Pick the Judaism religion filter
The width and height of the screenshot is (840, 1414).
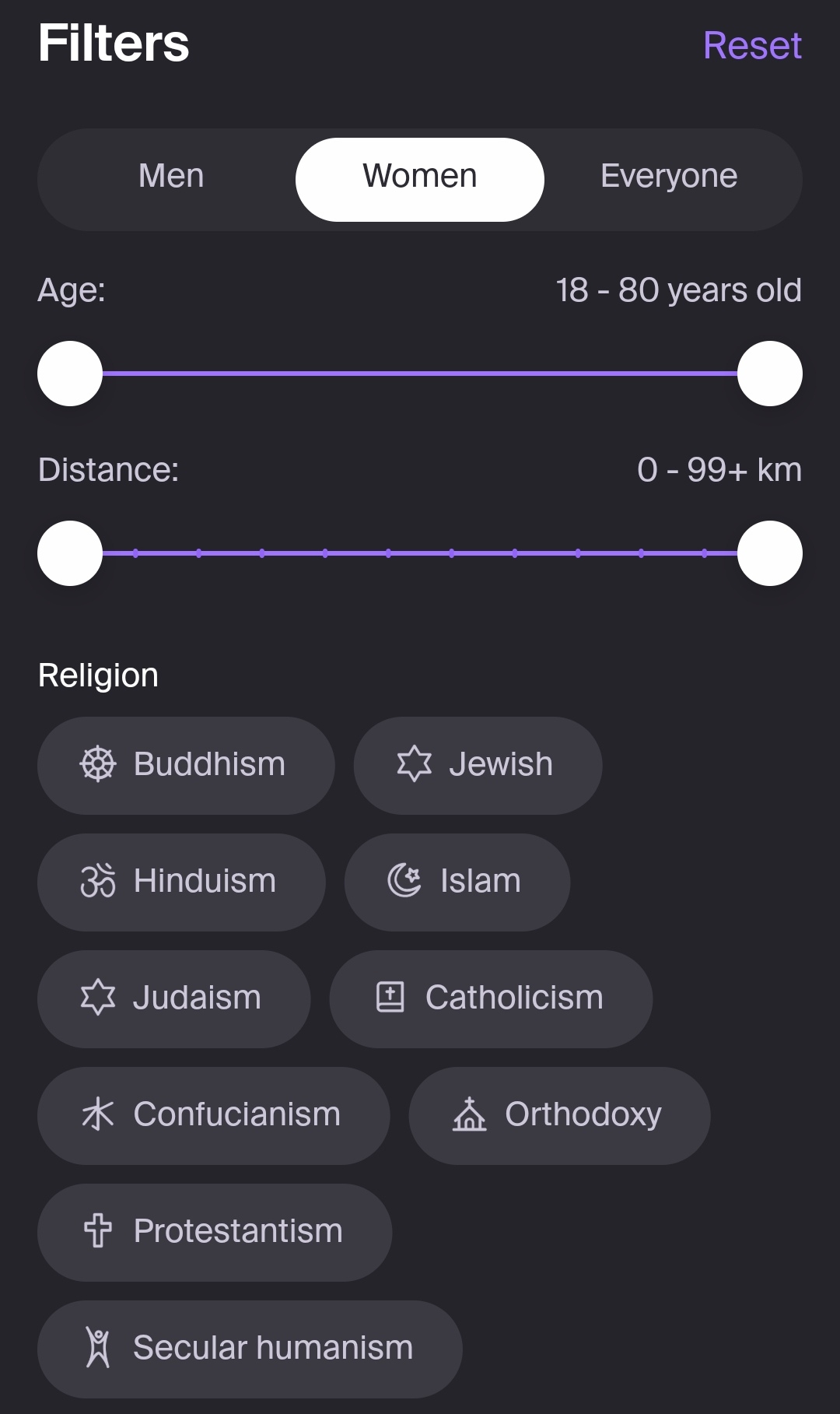[x=173, y=998]
